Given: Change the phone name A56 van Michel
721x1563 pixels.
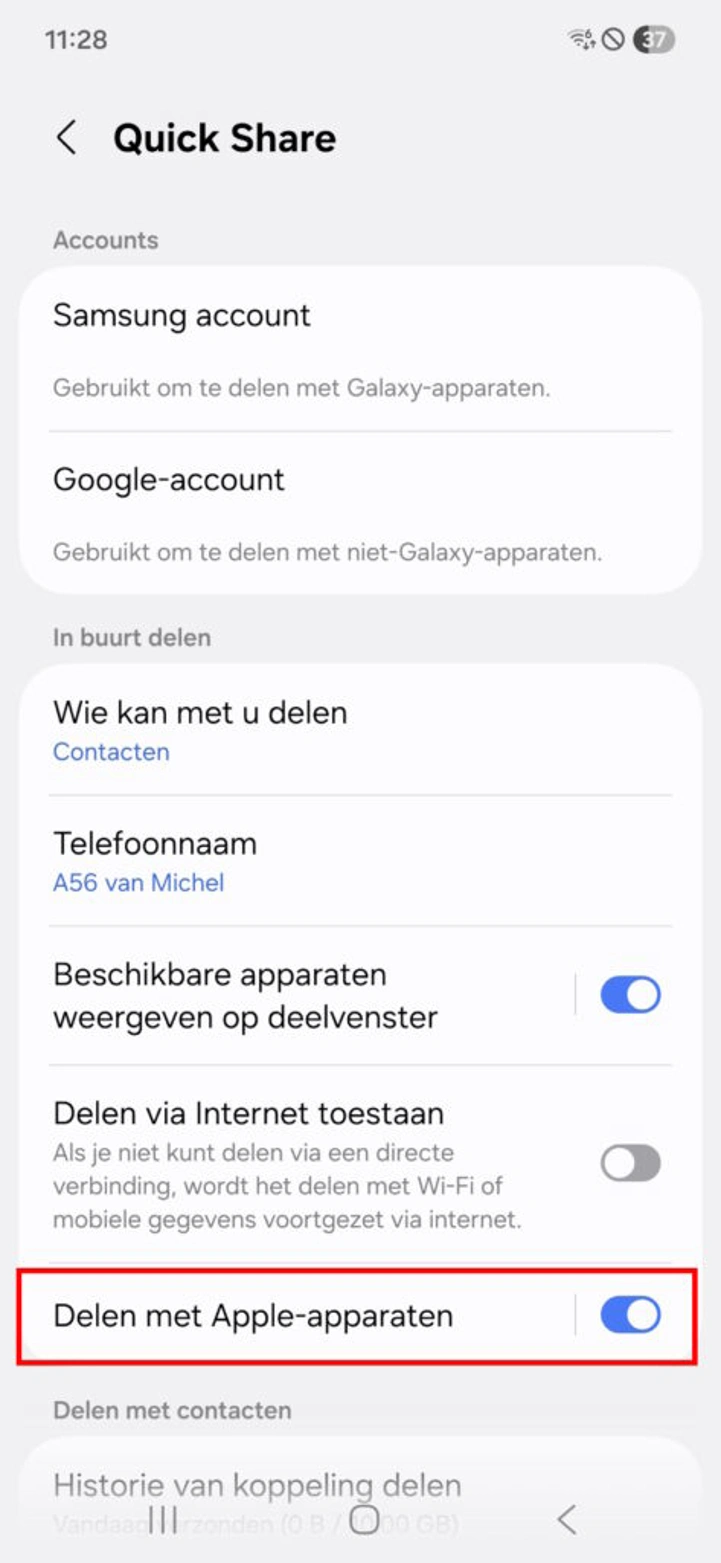Looking at the screenshot, I should tap(139, 882).
